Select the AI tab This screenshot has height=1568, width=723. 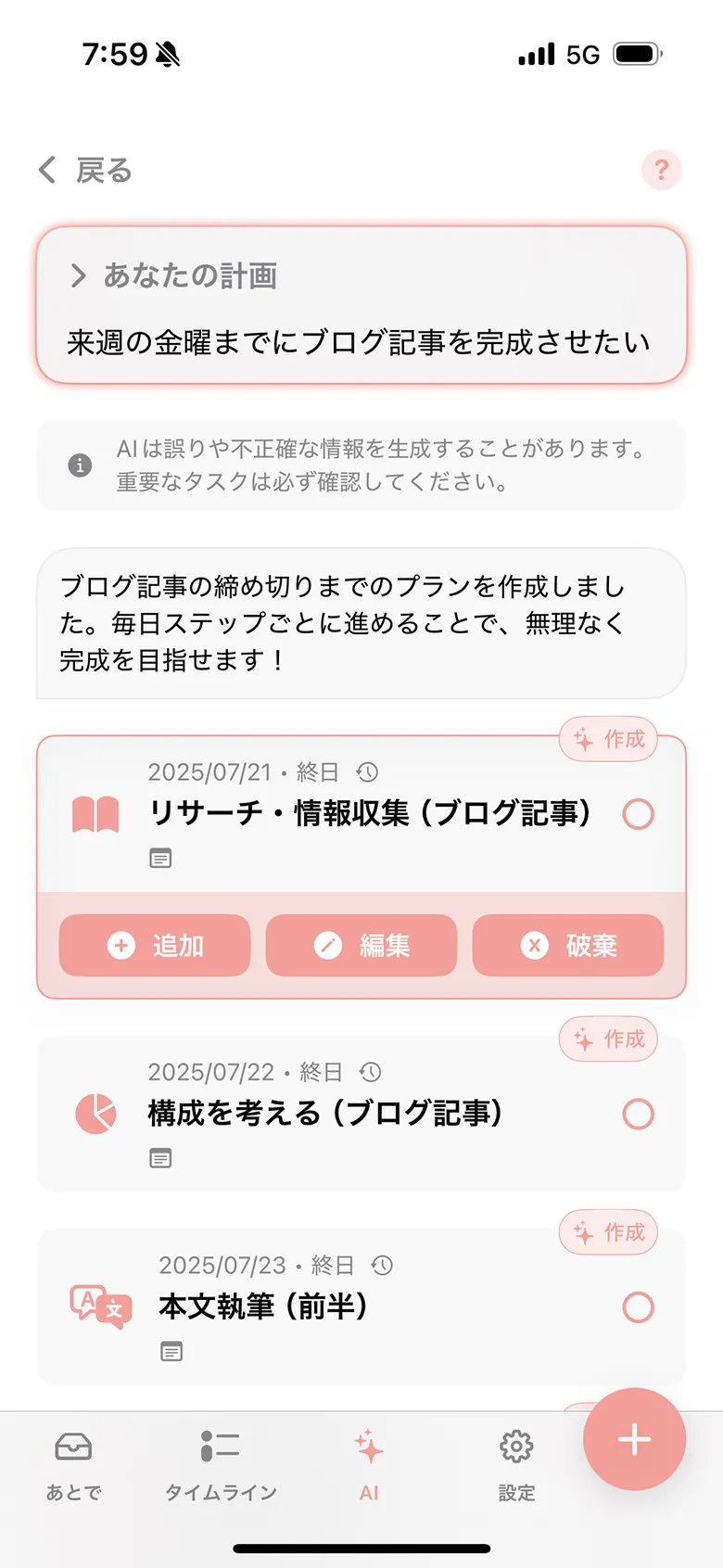[369, 1464]
